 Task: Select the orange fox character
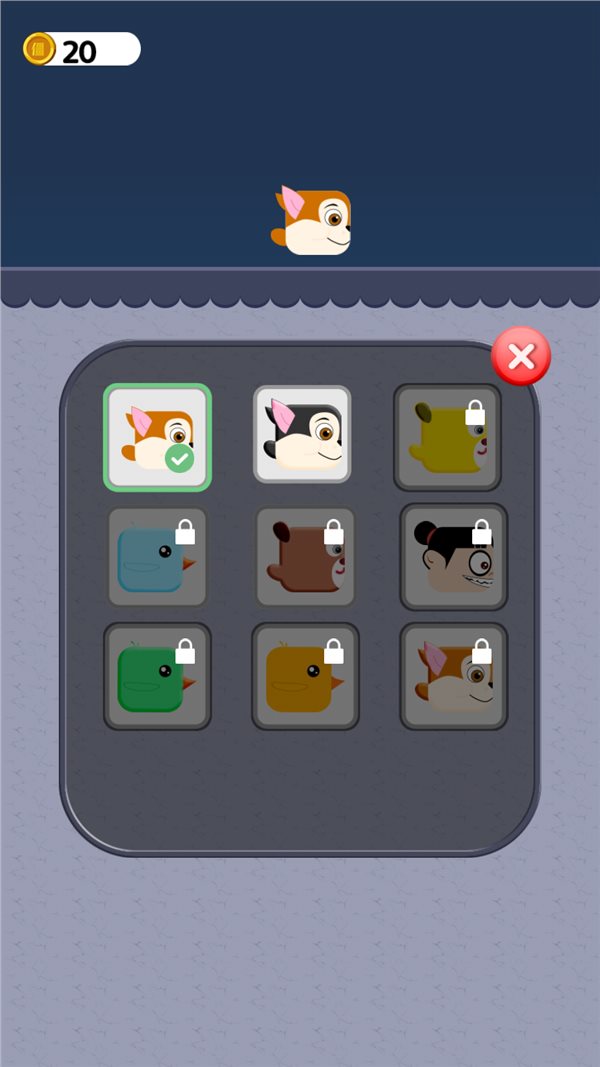coord(157,438)
